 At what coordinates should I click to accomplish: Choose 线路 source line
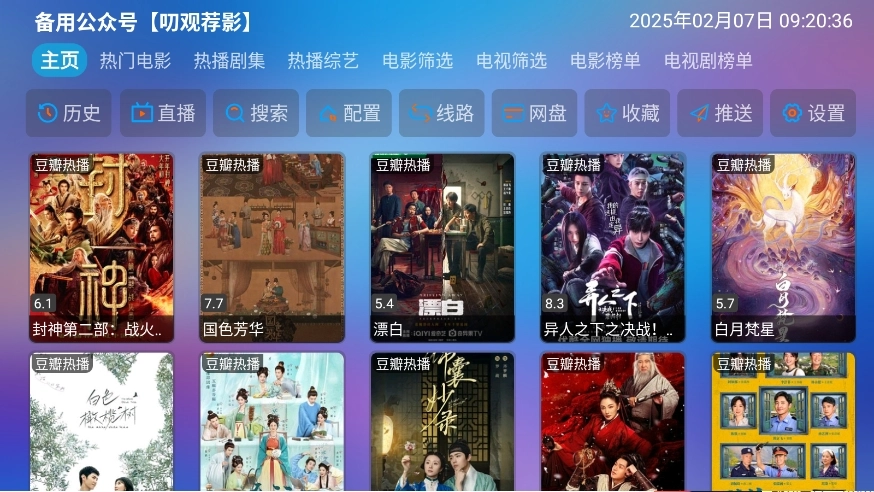[442, 113]
